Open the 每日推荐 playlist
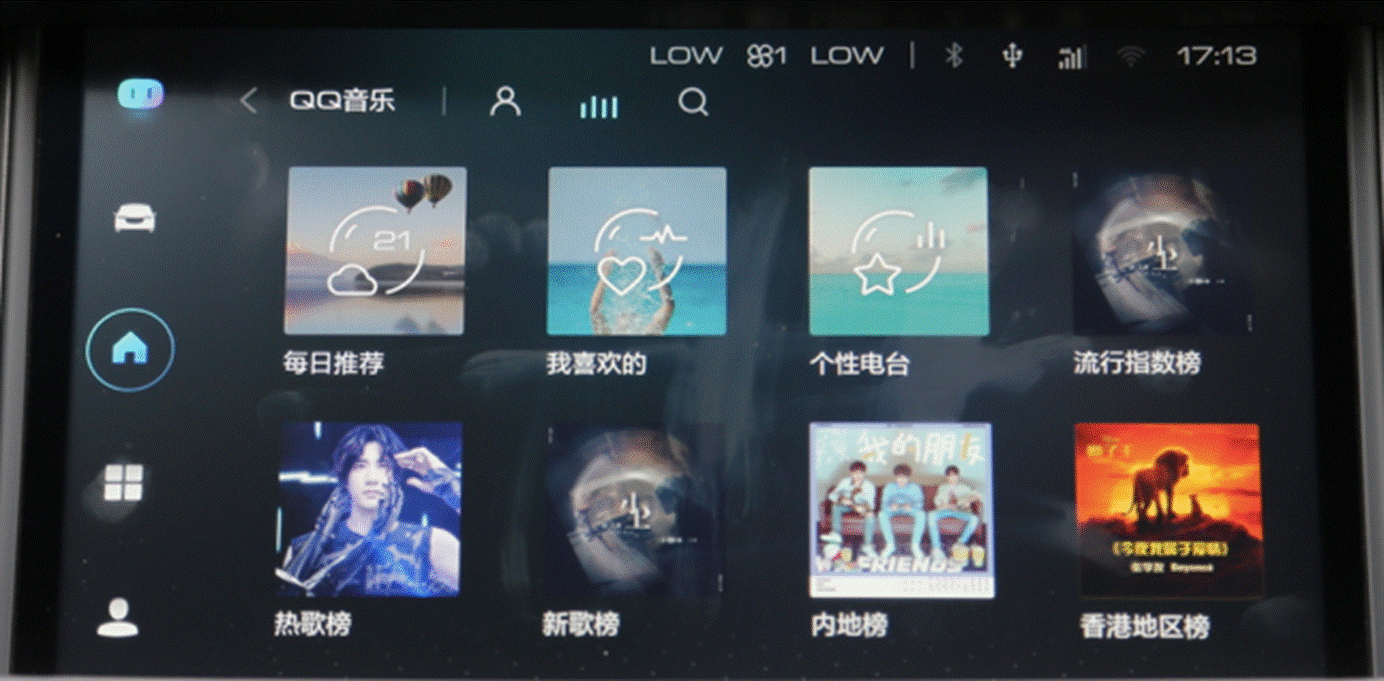This screenshot has width=1384, height=681. point(375,251)
